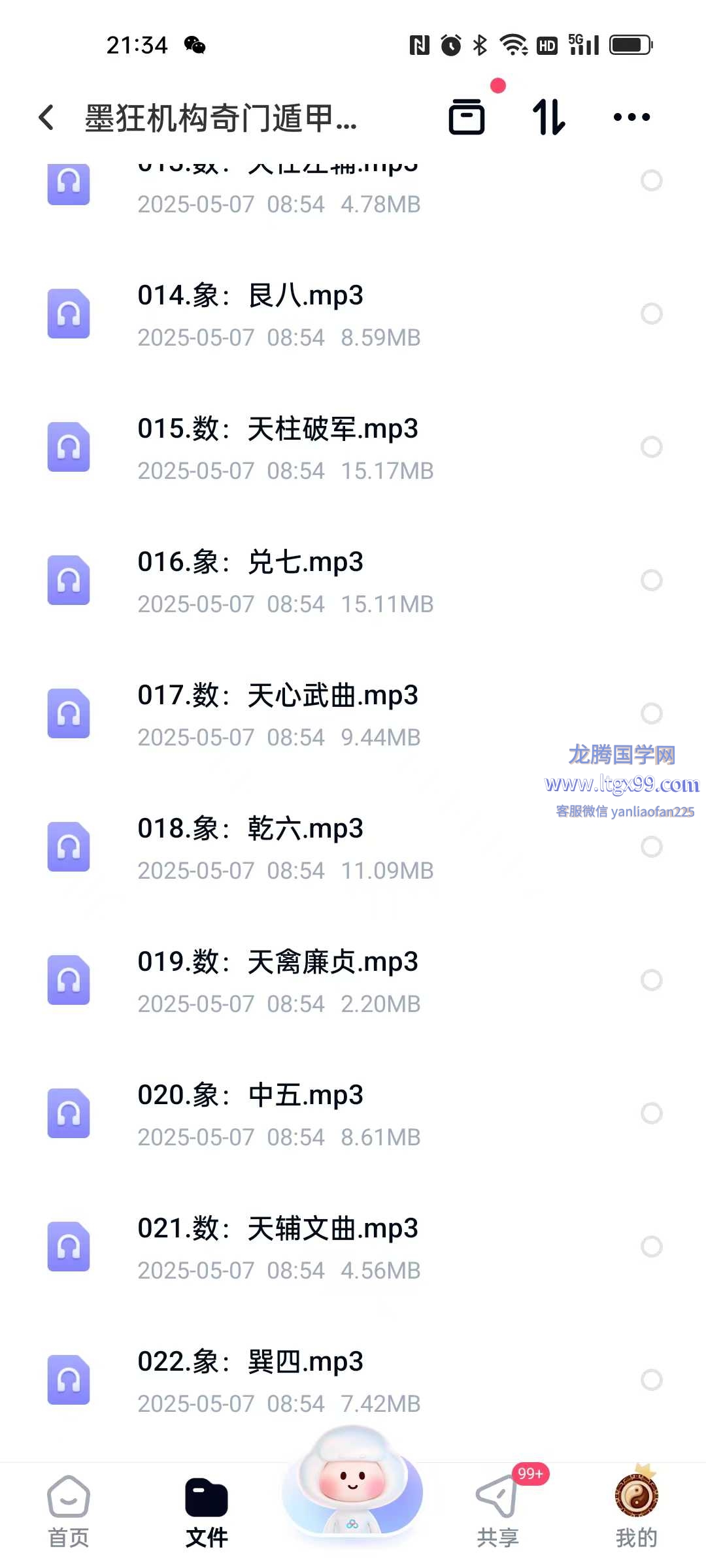Open 014.象：艮八.mp3
This screenshot has height=1568, width=706.
pyautogui.click(x=353, y=315)
